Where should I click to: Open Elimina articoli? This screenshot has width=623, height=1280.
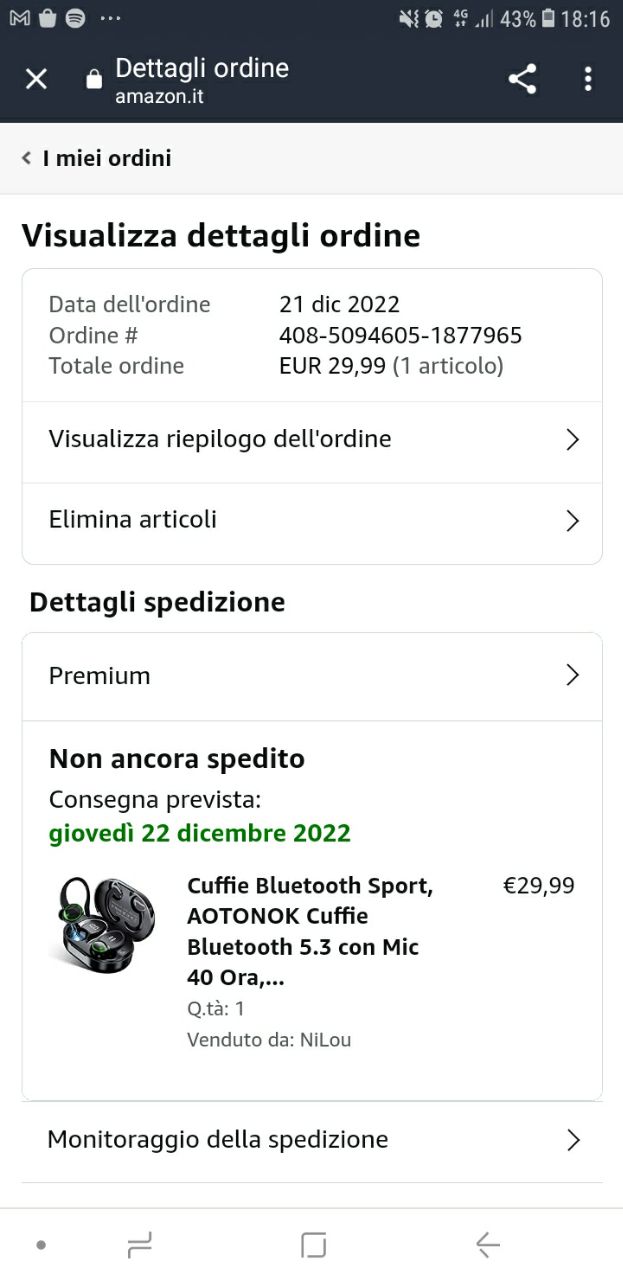click(312, 520)
